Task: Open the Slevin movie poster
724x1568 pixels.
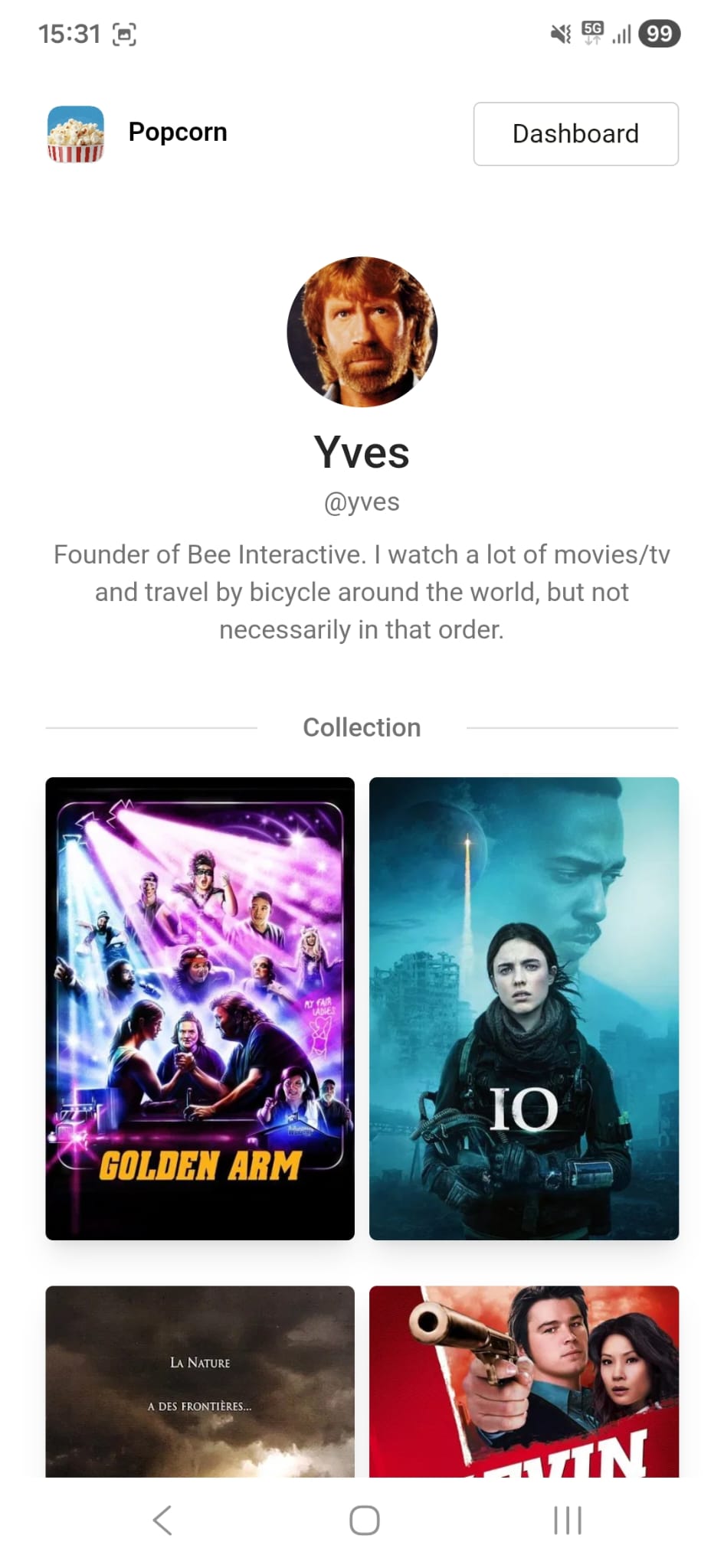Action: coord(524,1386)
